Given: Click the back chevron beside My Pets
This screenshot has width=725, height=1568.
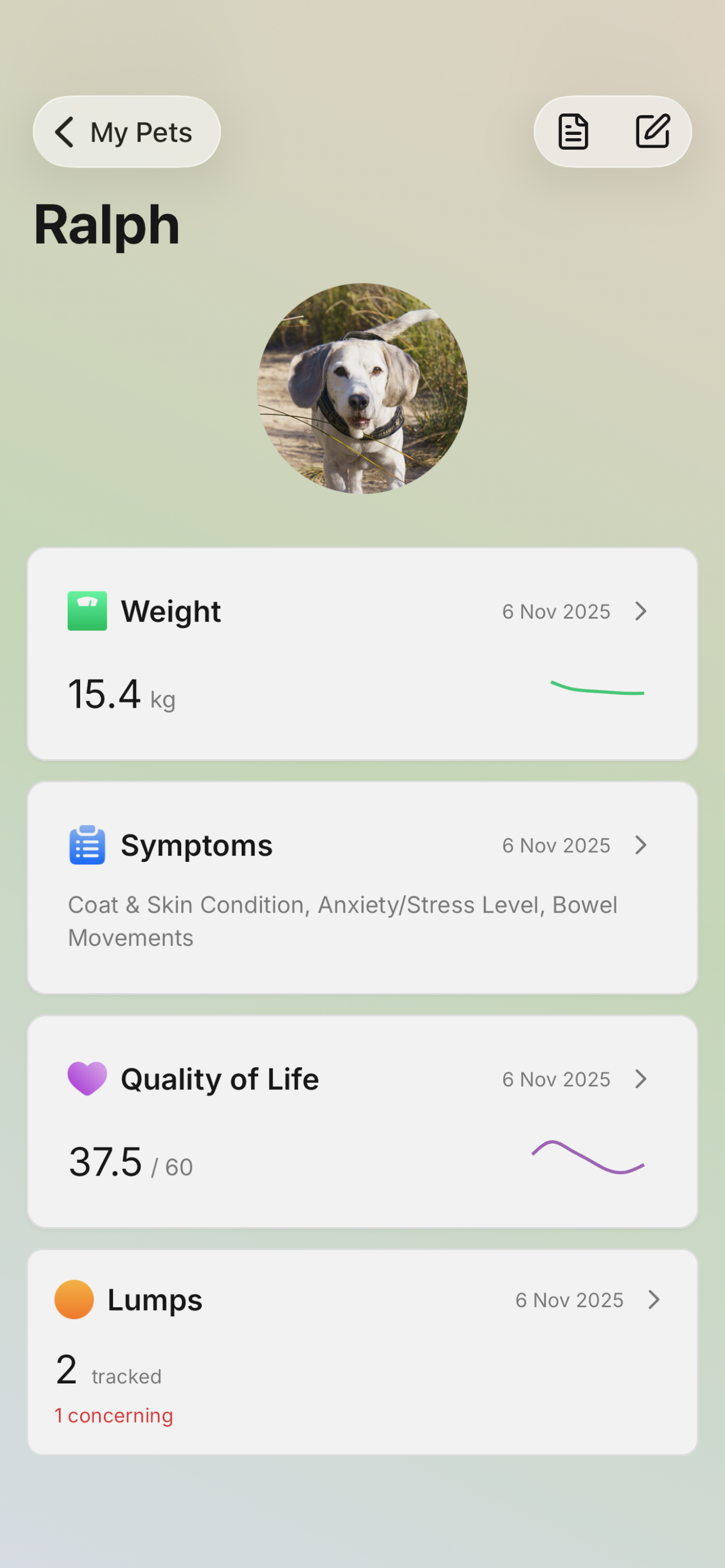Looking at the screenshot, I should (65, 132).
